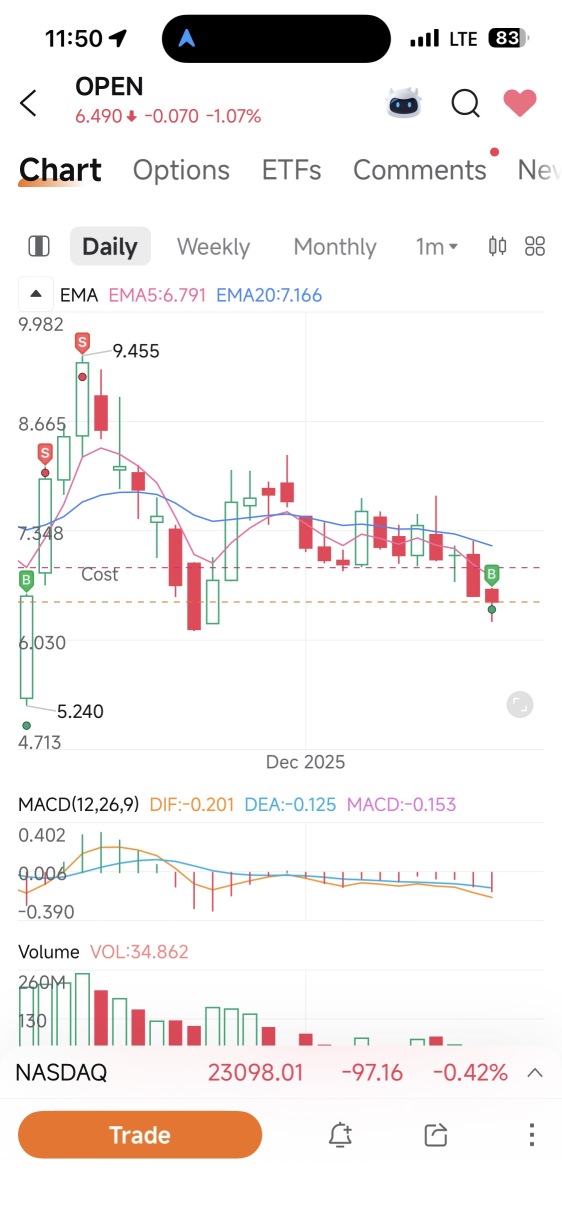Share this stock chart
This screenshot has width=562, height=1218.
(x=435, y=1135)
